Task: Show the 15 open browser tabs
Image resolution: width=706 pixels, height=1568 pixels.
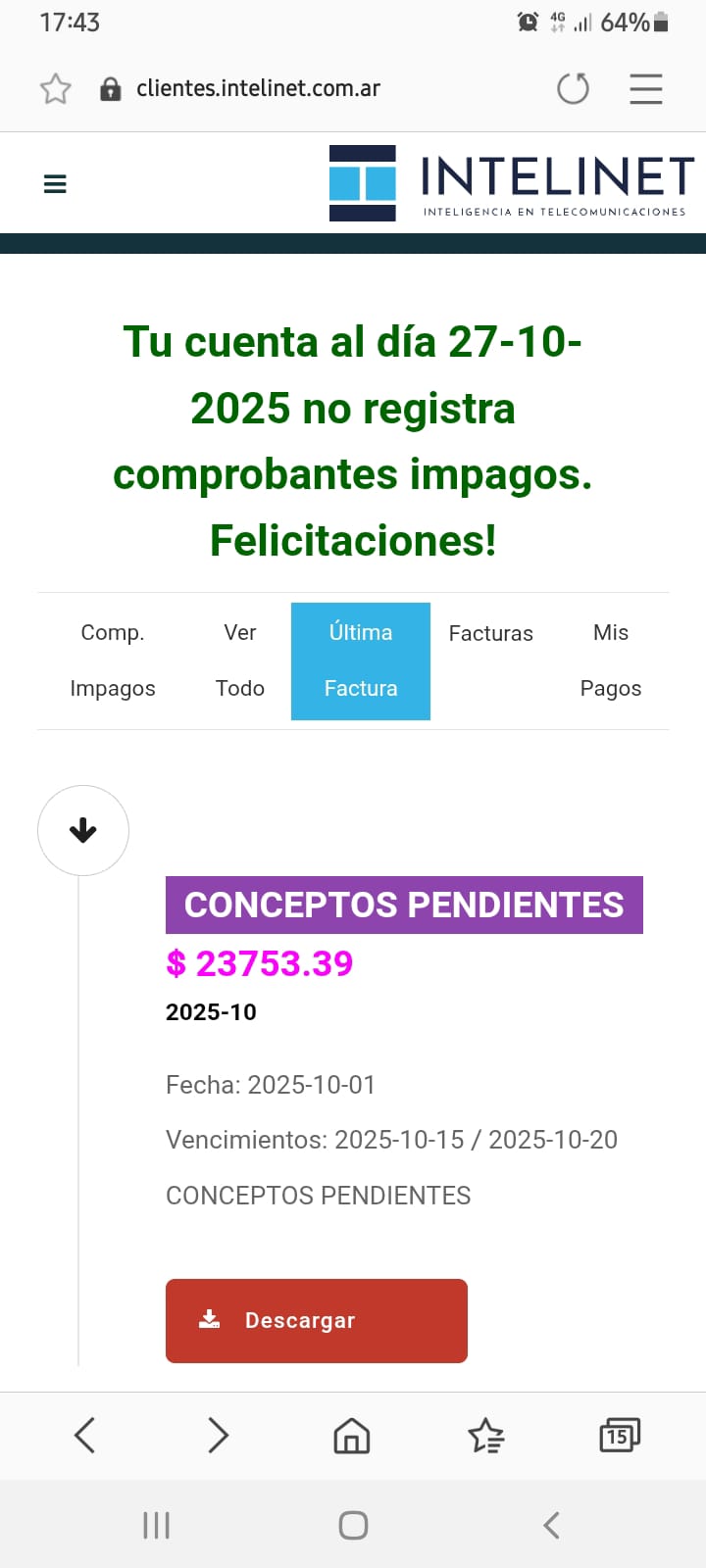Action: 619,1436
